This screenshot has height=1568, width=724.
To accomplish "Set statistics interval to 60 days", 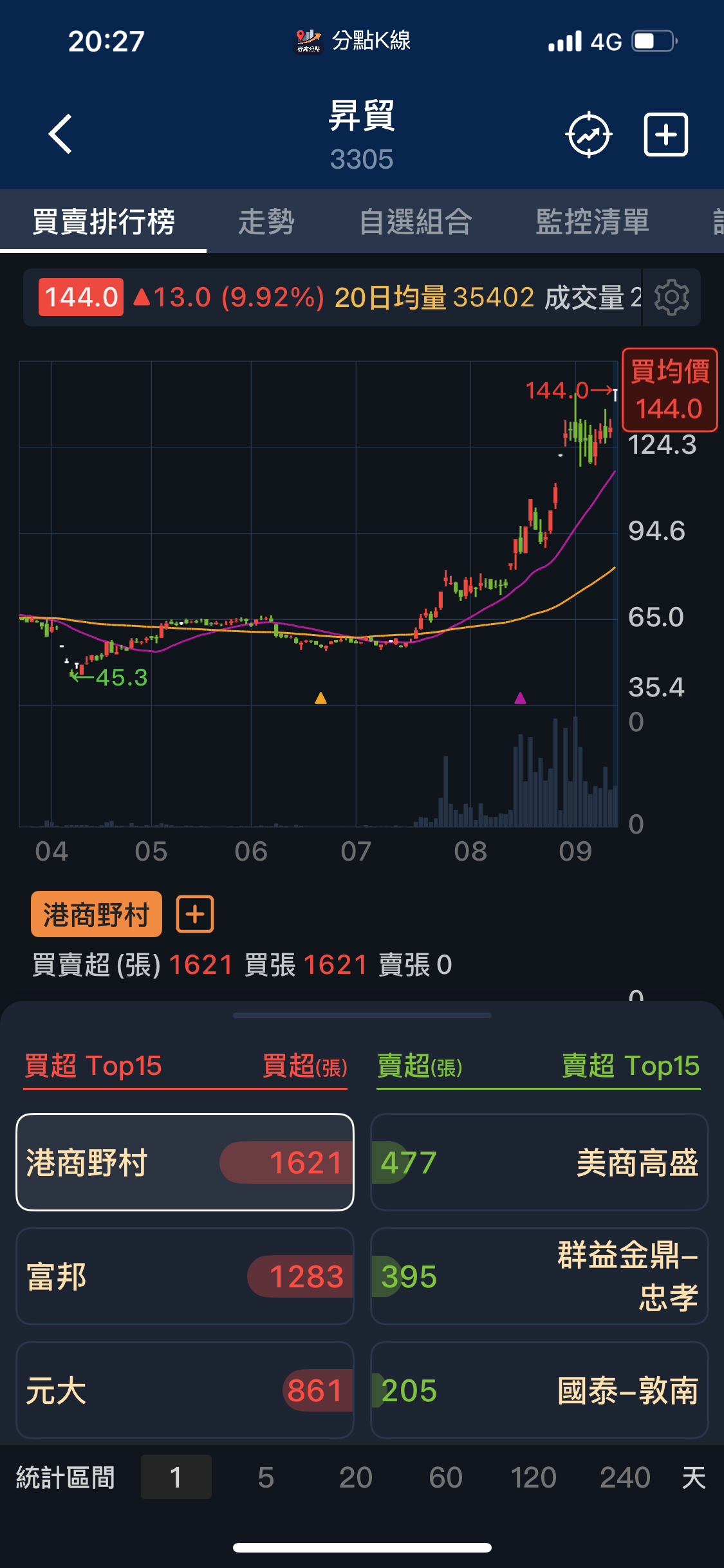I will pos(445,1477).
